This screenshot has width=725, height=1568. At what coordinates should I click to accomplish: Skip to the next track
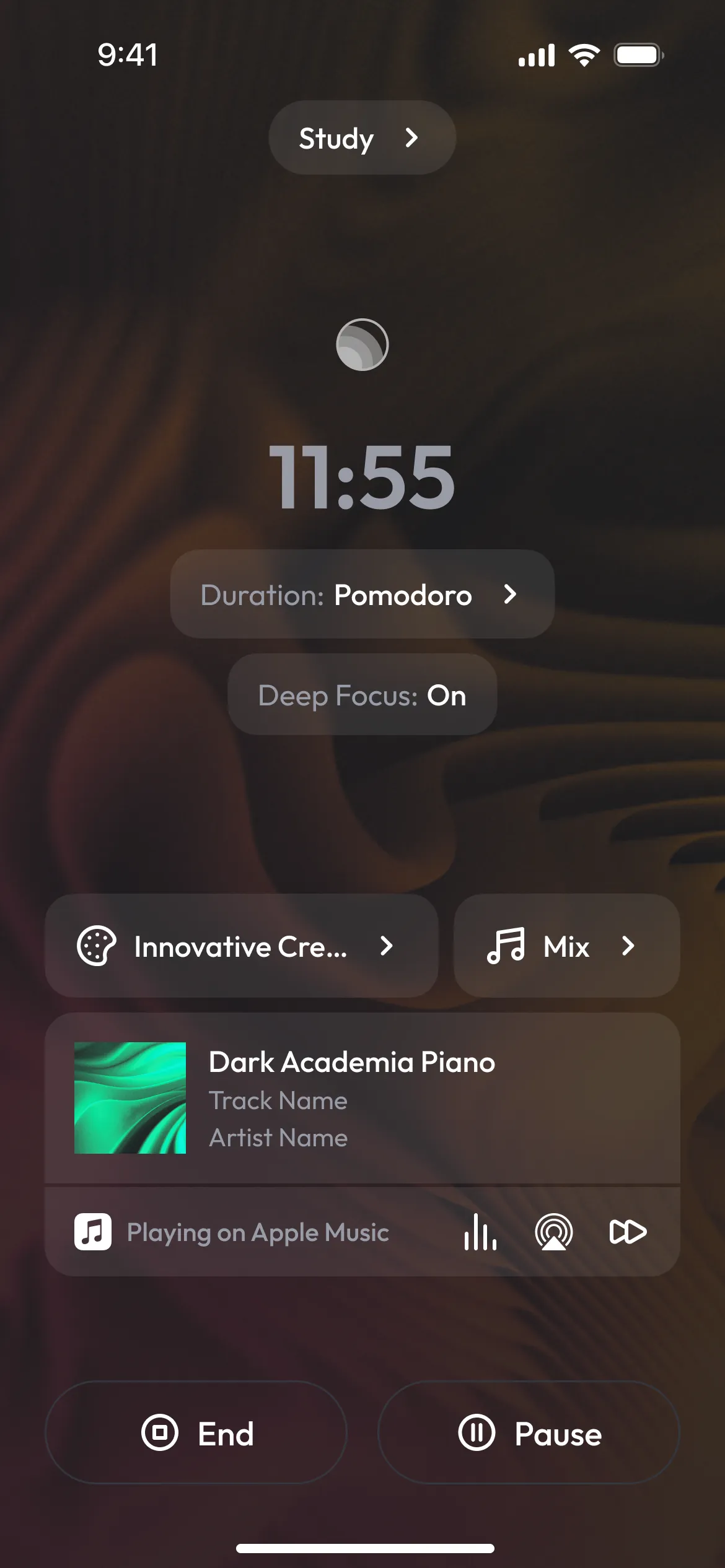click(x=628, y=1232)
